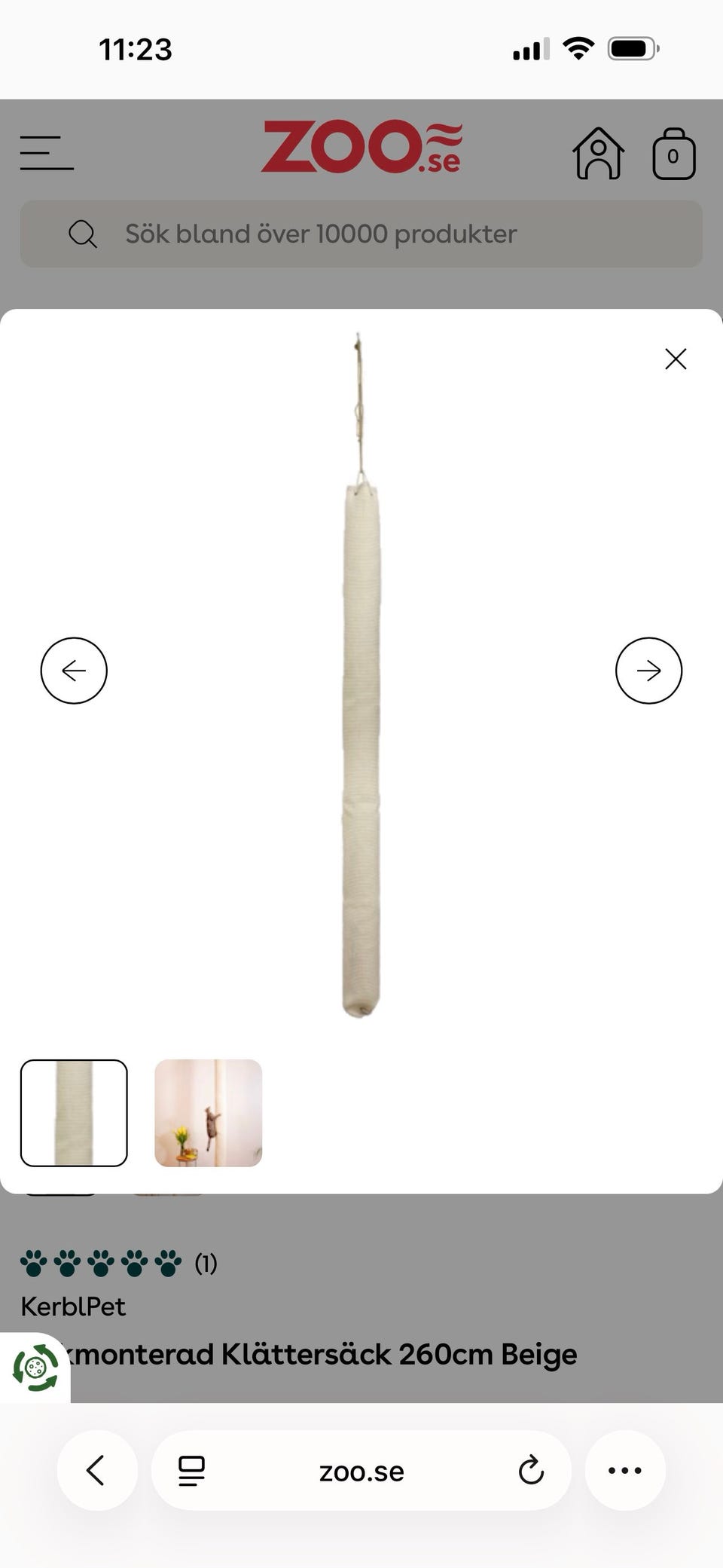Open the shopping bag
The height and width of the screenshot is (1568, 723).
(x=673, y=154)
